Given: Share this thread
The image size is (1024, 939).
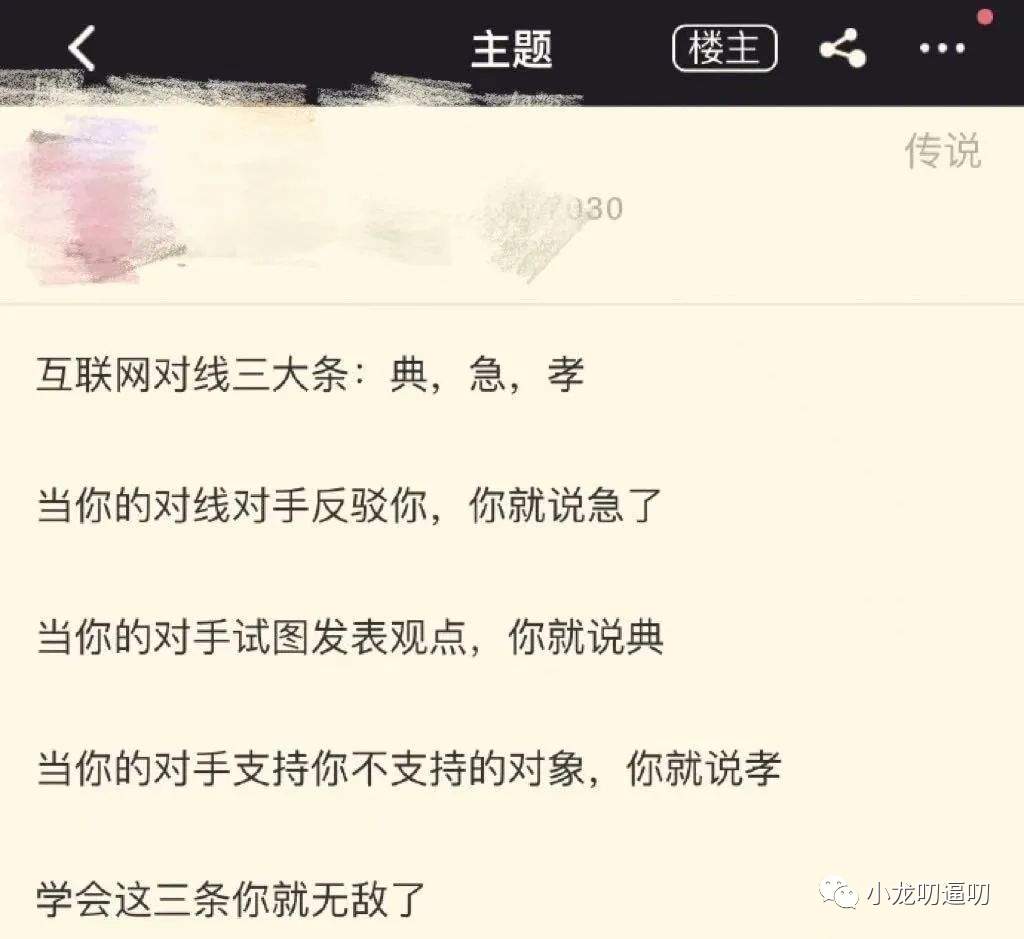Looking at the screenshot, I should pyautogui.click(x=842, y=48).
